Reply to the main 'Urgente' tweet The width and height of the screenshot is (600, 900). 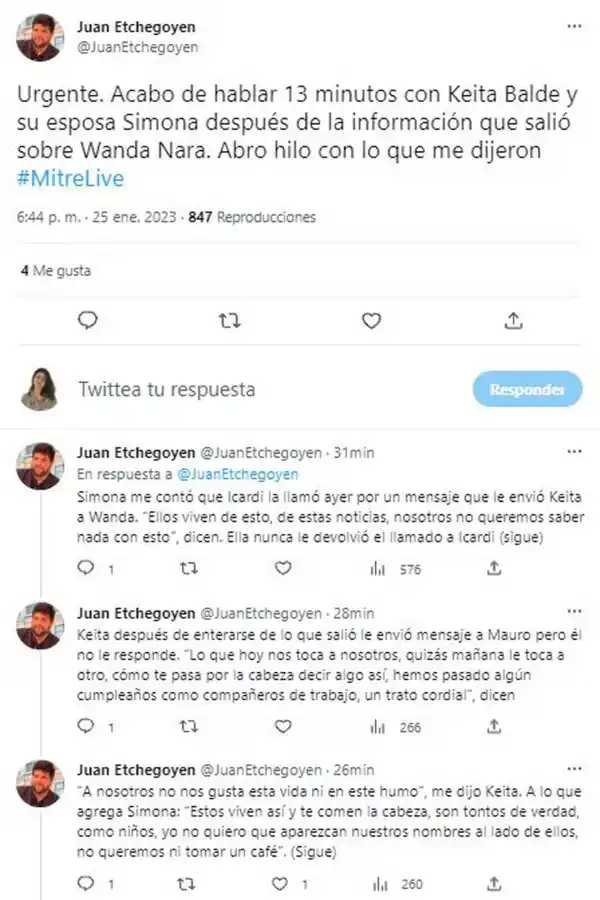click(x=88, y=320)
